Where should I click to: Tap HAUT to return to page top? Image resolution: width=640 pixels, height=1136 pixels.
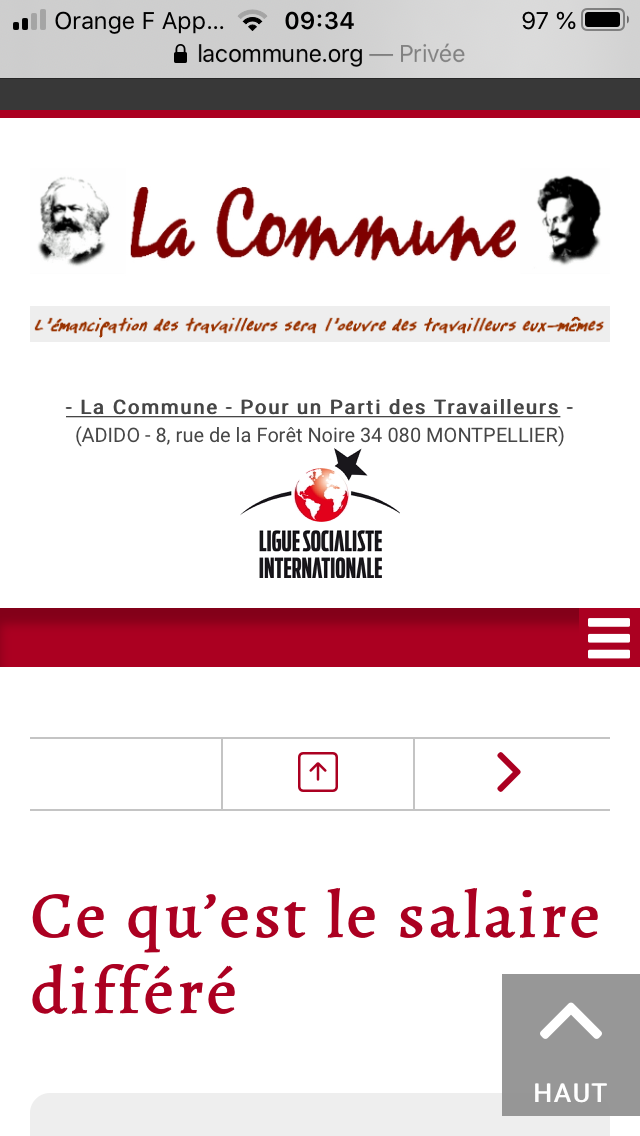click(x=570, y=1045)
